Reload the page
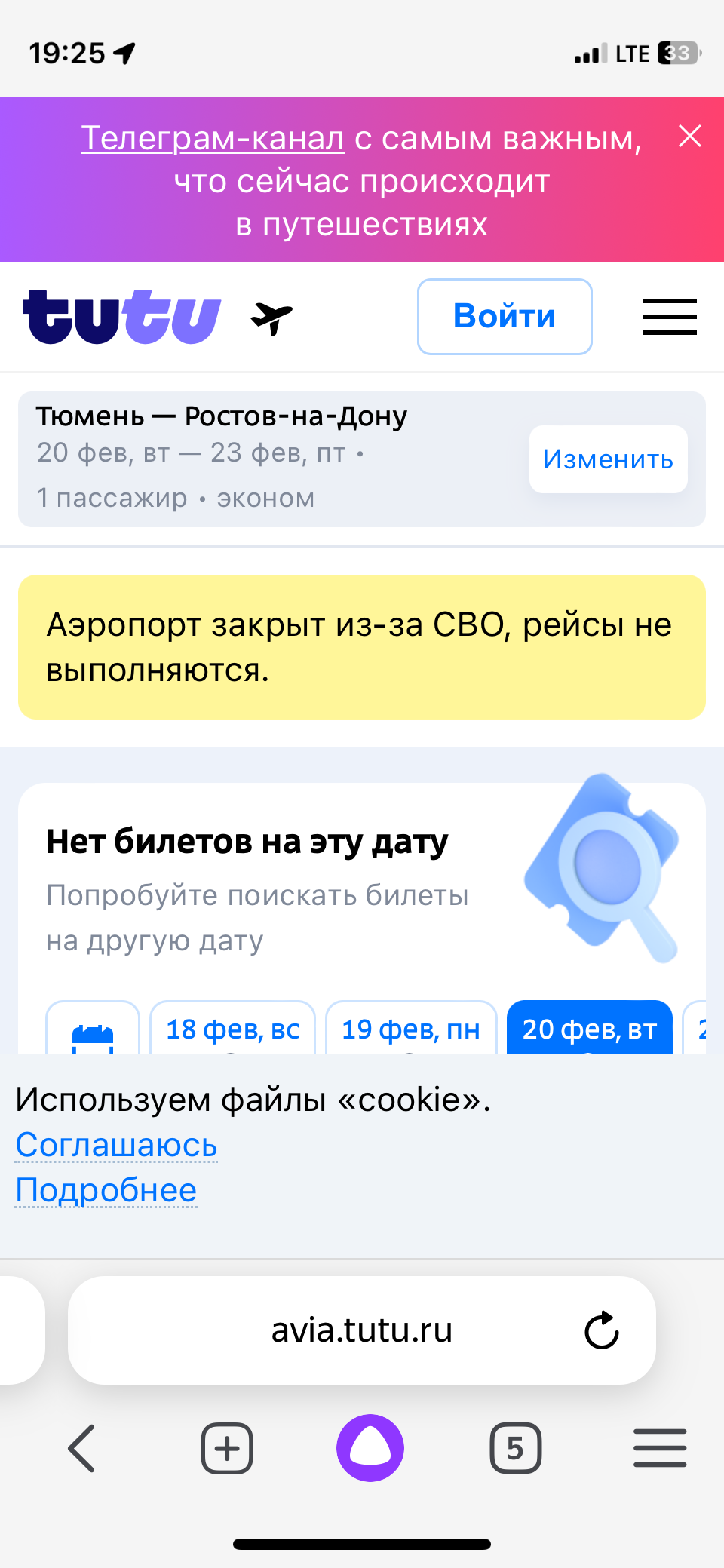Viewport: 724px width, 1568px height. (x=601, y=1330)
